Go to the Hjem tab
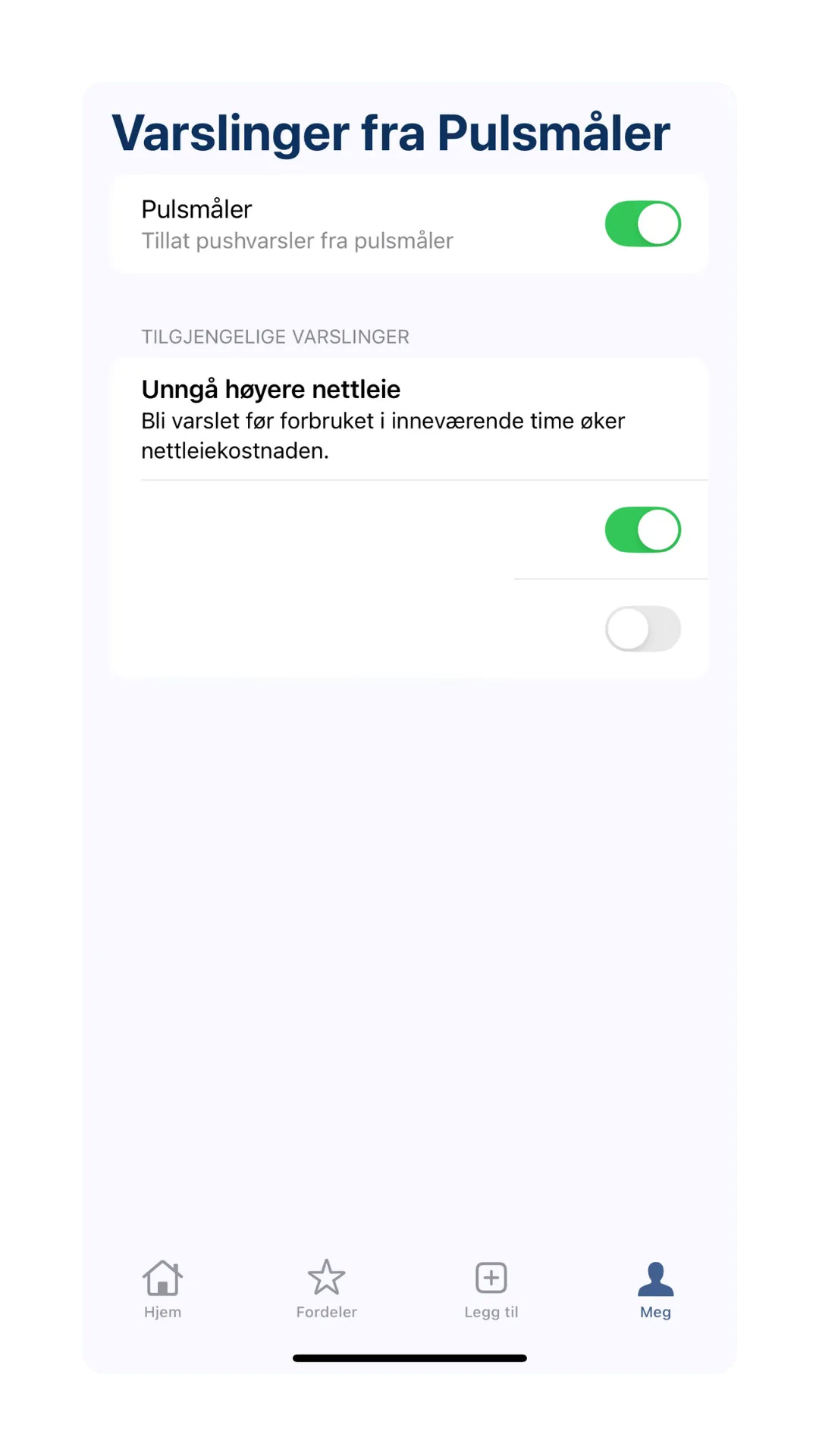The image size is (819, 1456). pos(162,1289)
